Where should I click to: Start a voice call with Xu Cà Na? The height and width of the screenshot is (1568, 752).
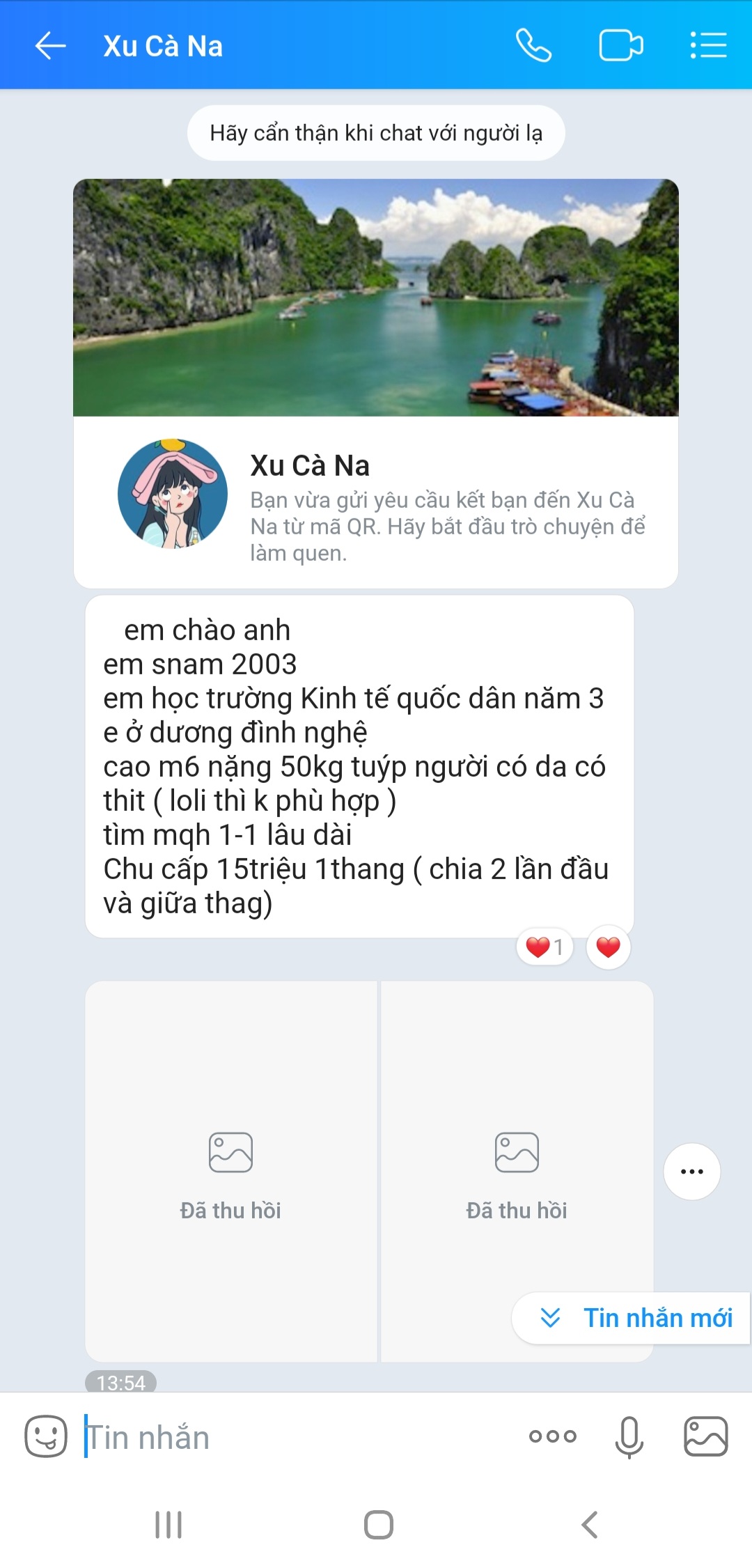click(533, 46)
